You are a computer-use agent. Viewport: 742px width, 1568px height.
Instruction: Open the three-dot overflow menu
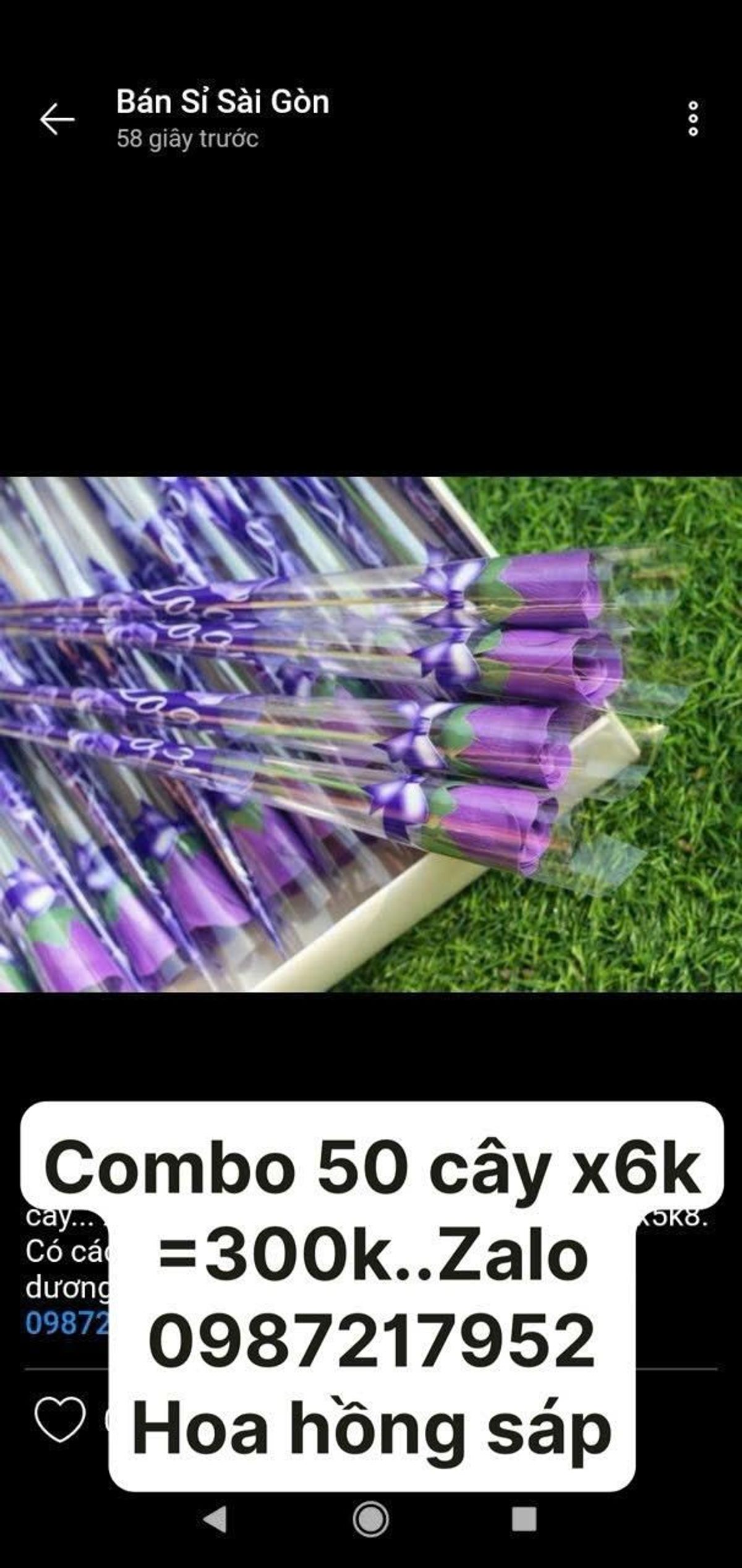[693, 119]
